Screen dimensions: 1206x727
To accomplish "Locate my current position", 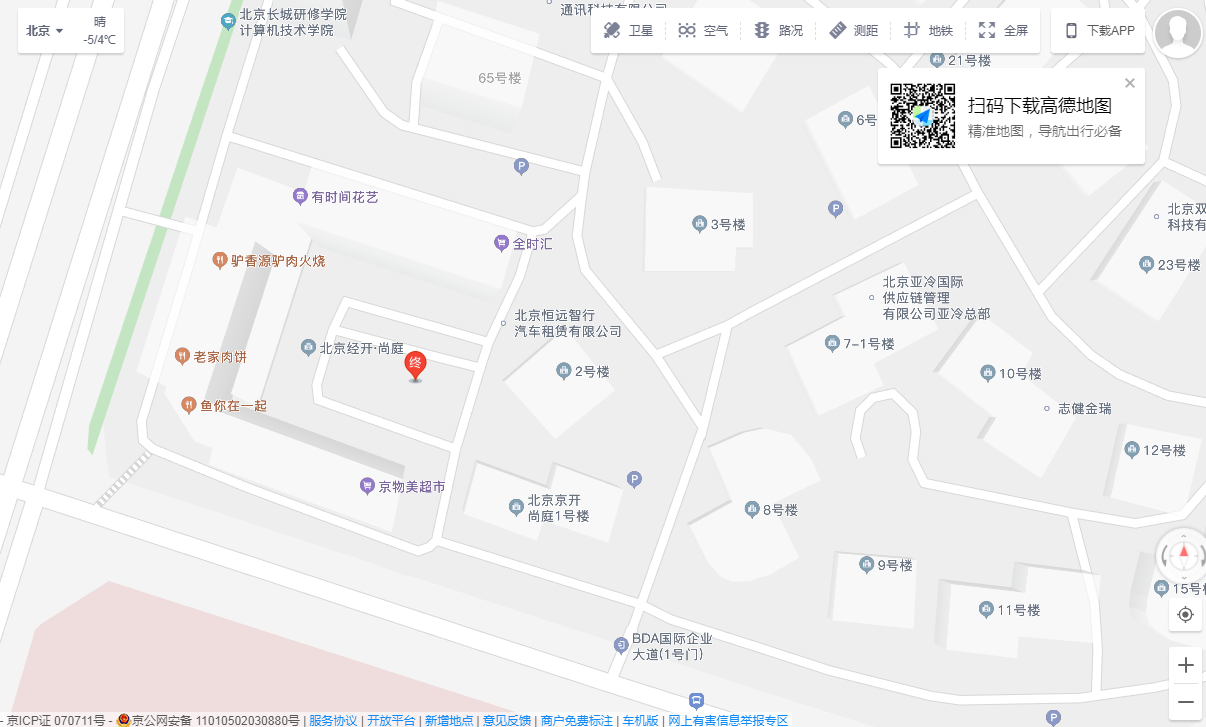I will pos(1185,614).
